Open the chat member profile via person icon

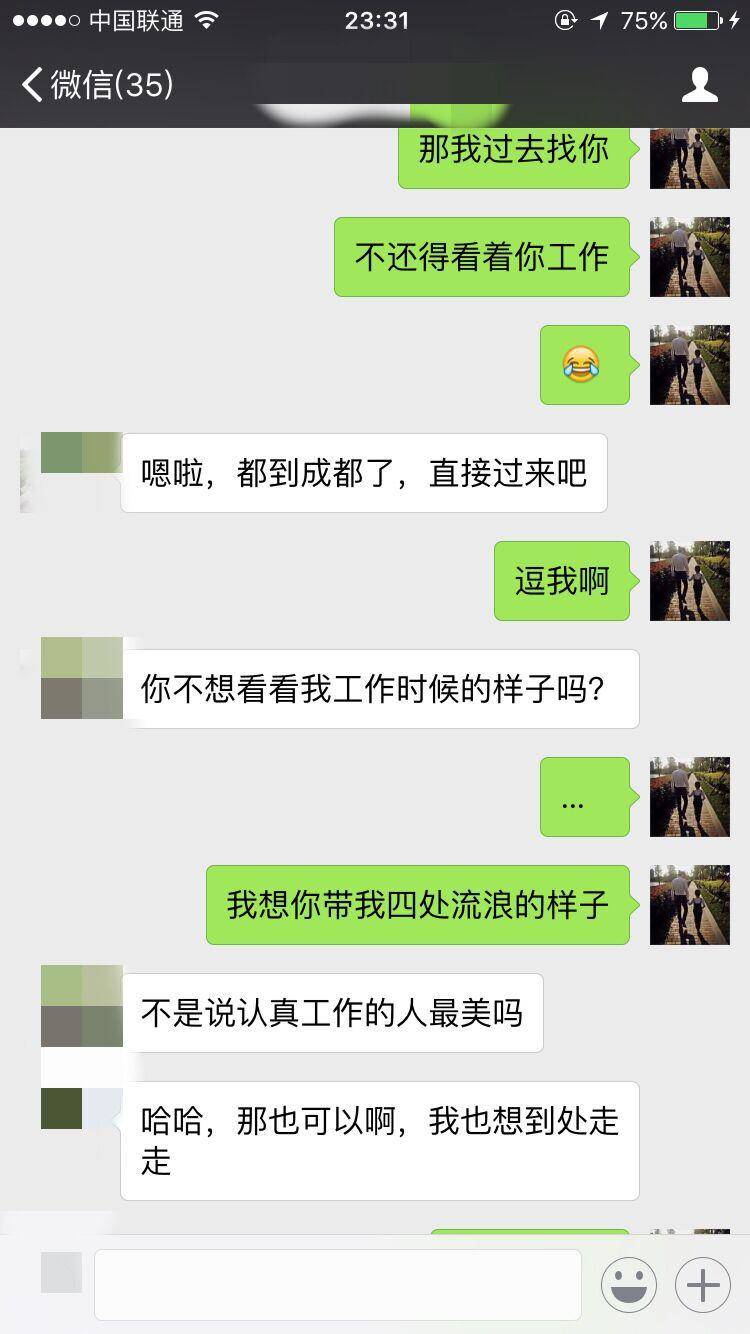[701, 84]
